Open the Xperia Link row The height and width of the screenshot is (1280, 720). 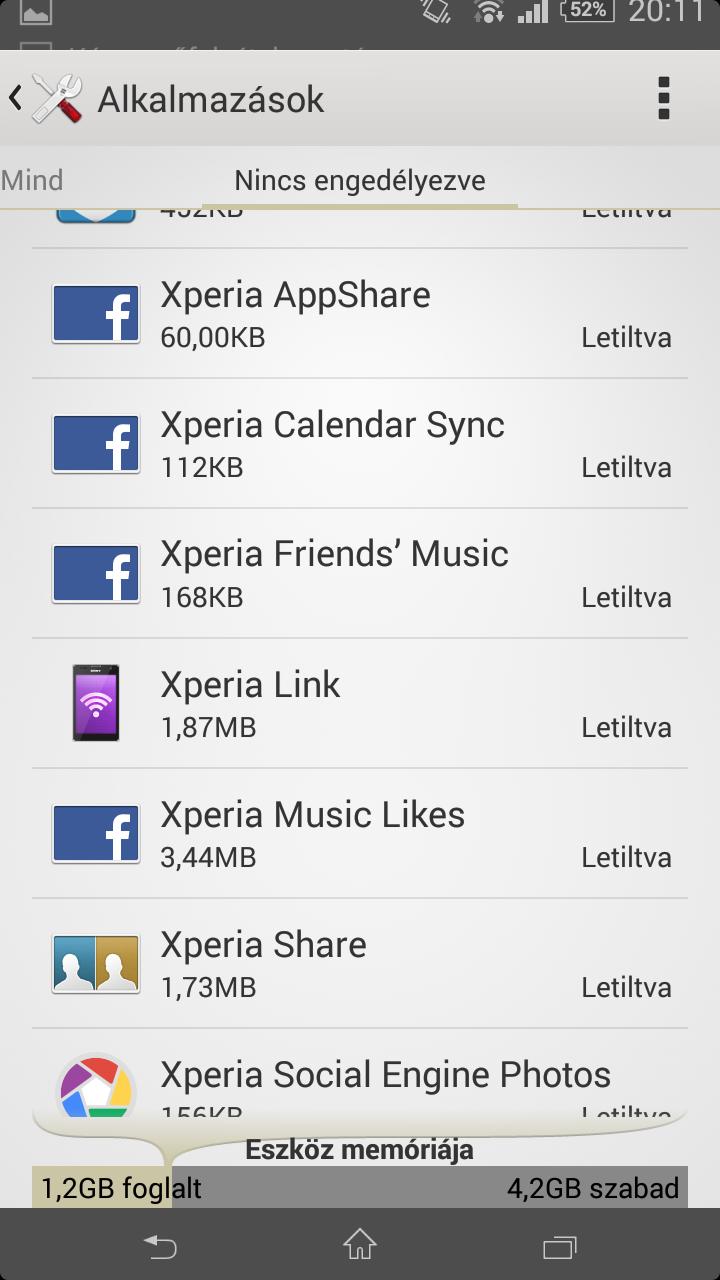click(360, 703)
